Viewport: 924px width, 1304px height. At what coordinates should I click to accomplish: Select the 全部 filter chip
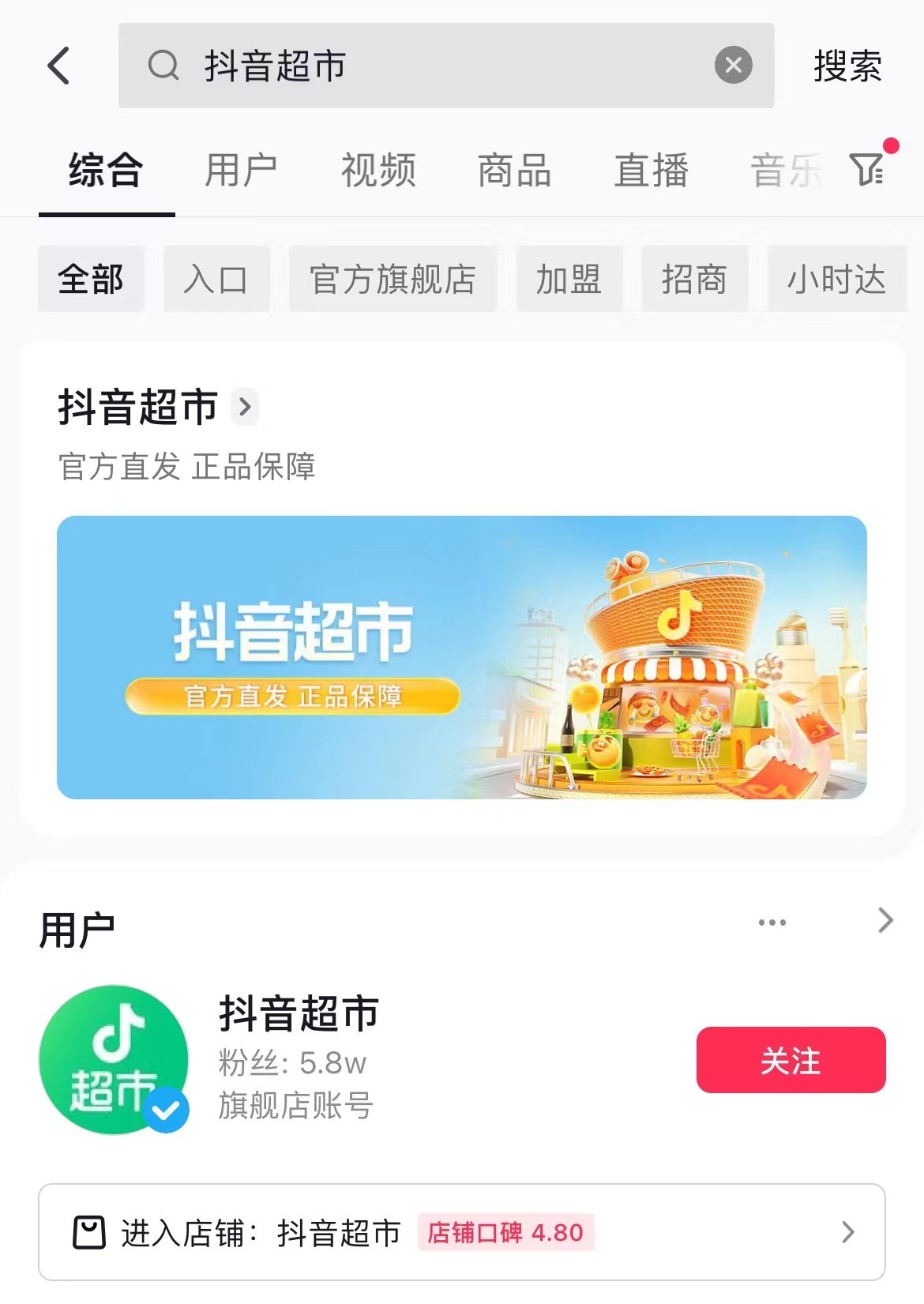(91, 279)
